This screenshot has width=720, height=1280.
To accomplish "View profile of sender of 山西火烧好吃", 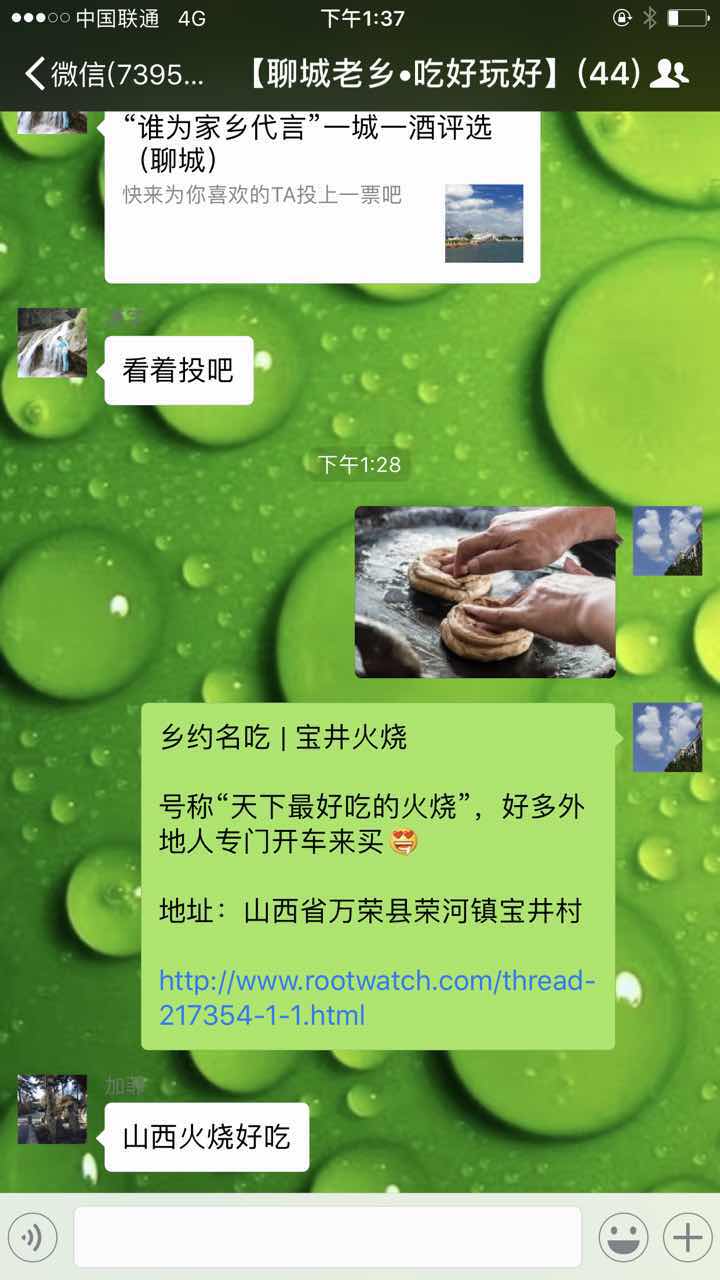I will click(52, 1109).
